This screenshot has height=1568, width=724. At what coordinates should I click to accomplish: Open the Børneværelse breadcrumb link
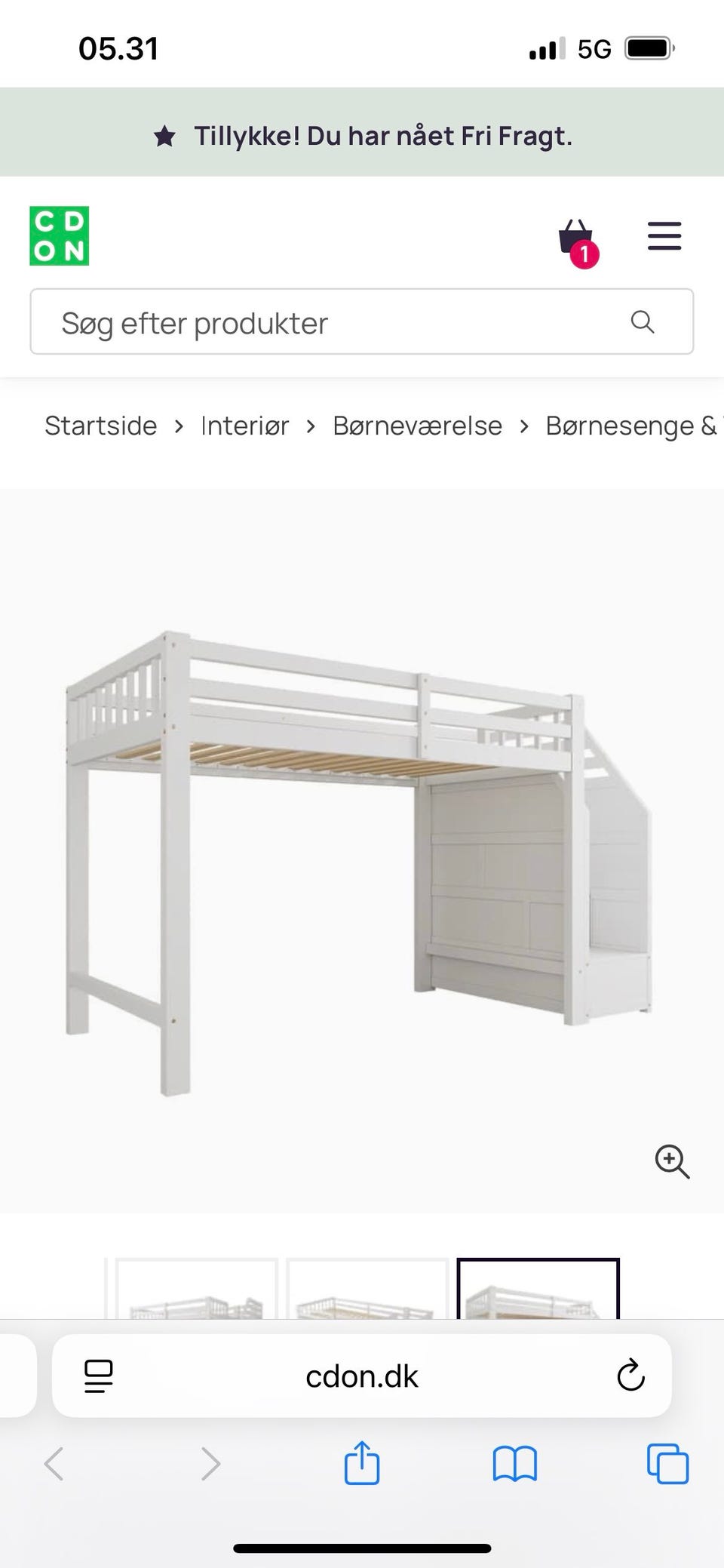(418, 426)
